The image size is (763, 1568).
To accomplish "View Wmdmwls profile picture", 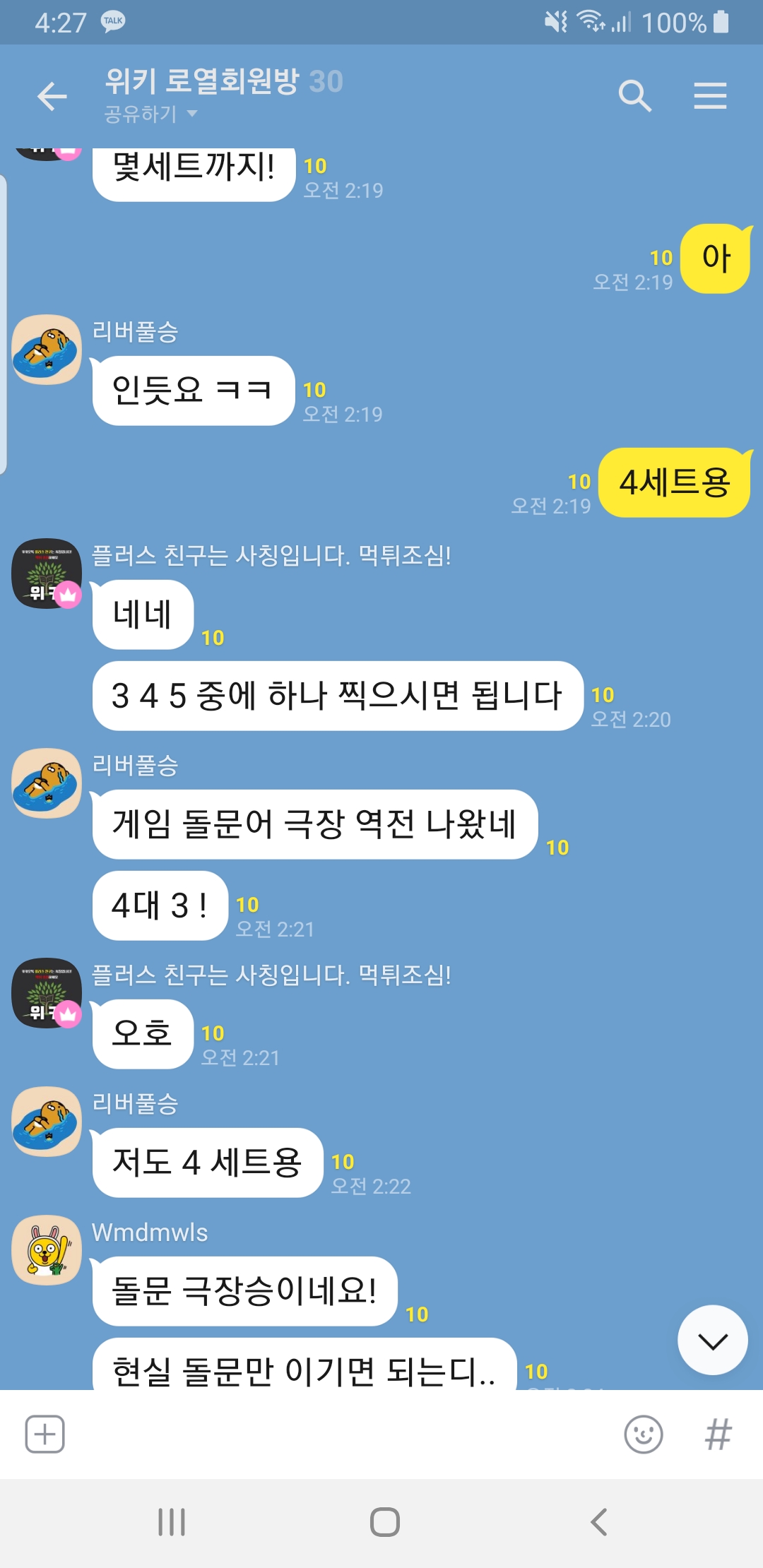I will [x=47, y=1250].
